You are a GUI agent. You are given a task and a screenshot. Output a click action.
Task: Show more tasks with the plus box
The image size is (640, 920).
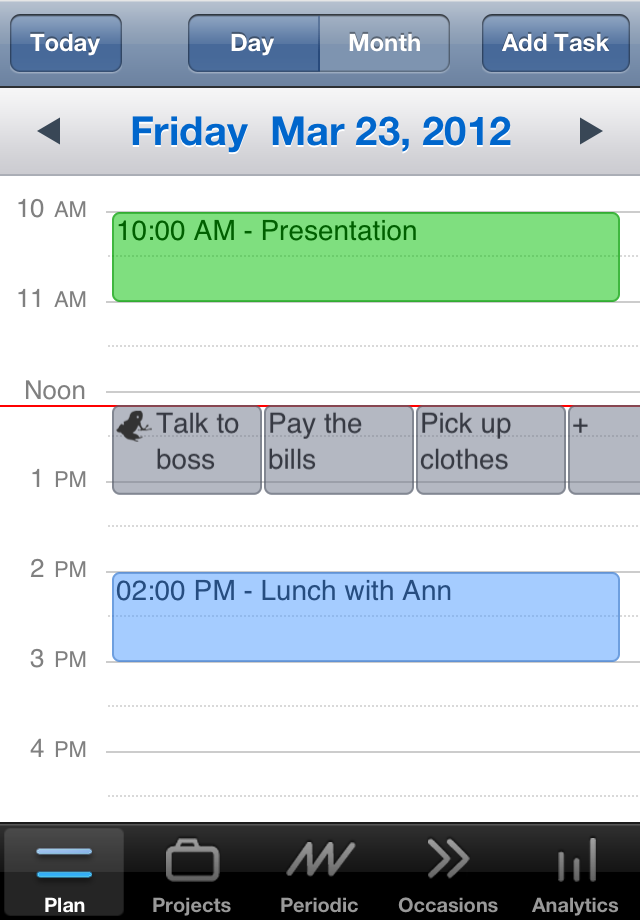(603, 450)
